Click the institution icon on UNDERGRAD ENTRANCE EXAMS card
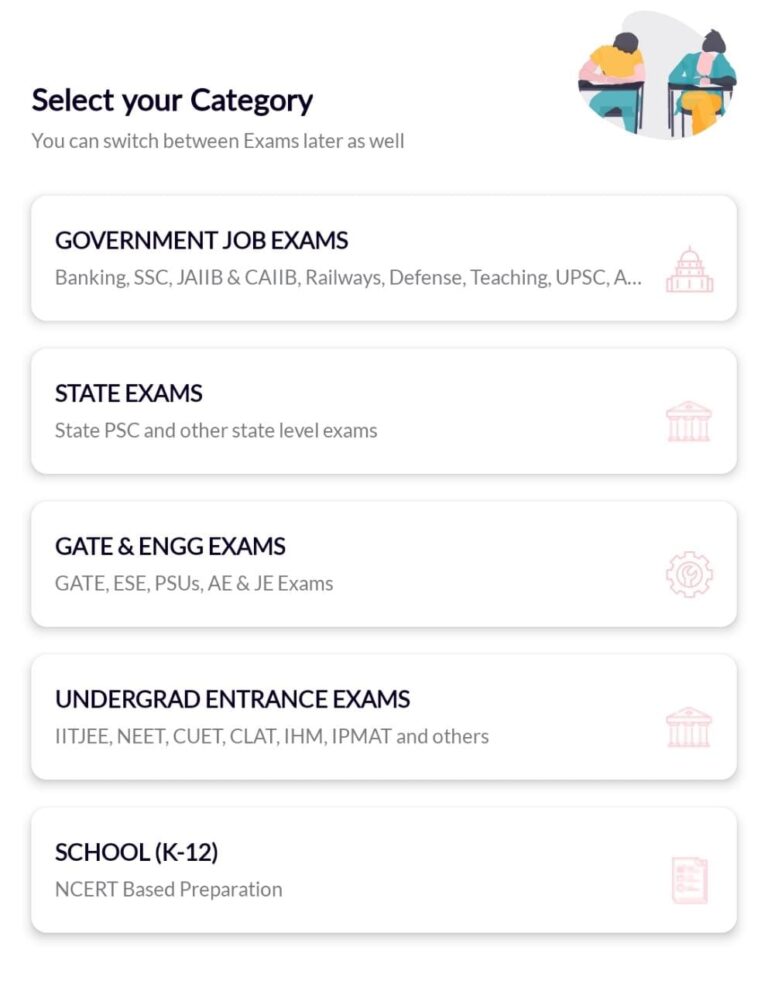This screenshot has width=768, height=991. pyautogui.click(x=690, y=726)
